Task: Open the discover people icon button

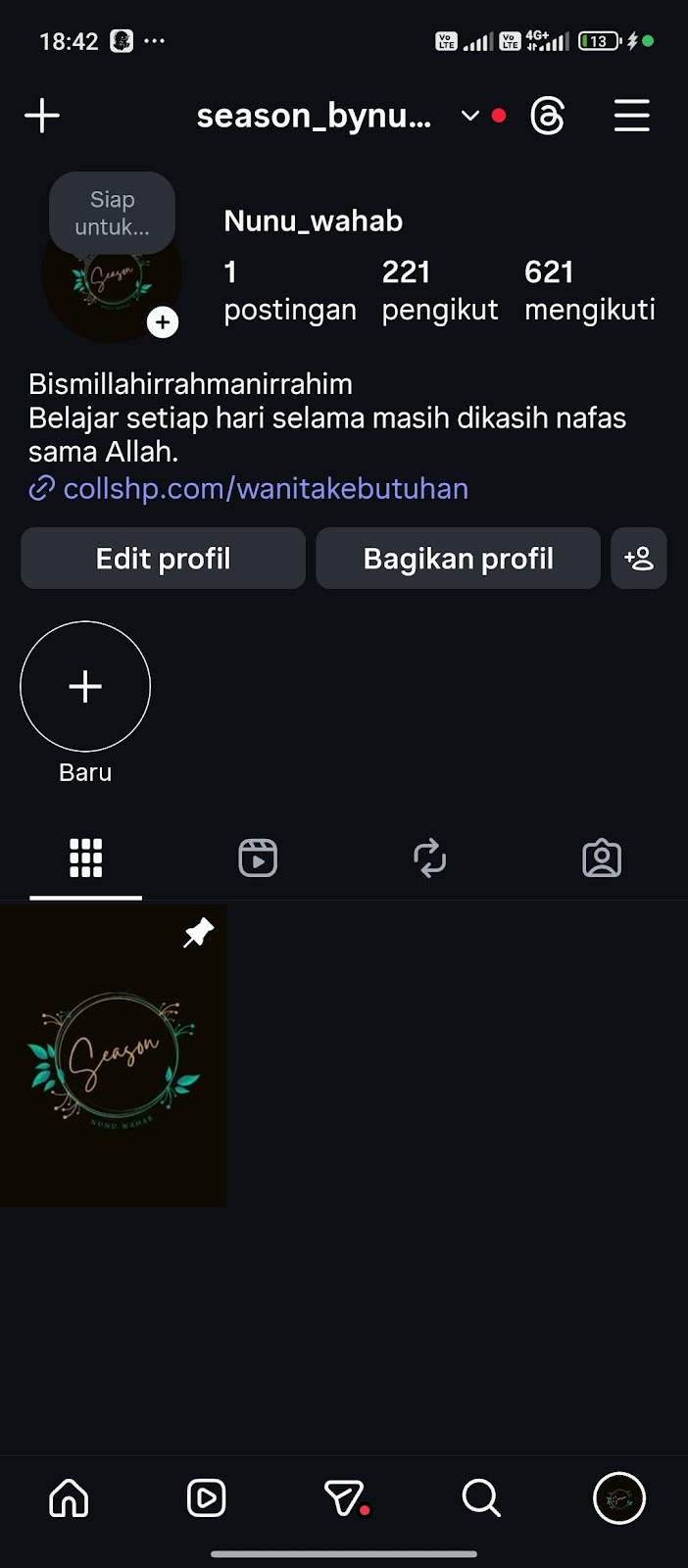Action: (x=639, y=559)
